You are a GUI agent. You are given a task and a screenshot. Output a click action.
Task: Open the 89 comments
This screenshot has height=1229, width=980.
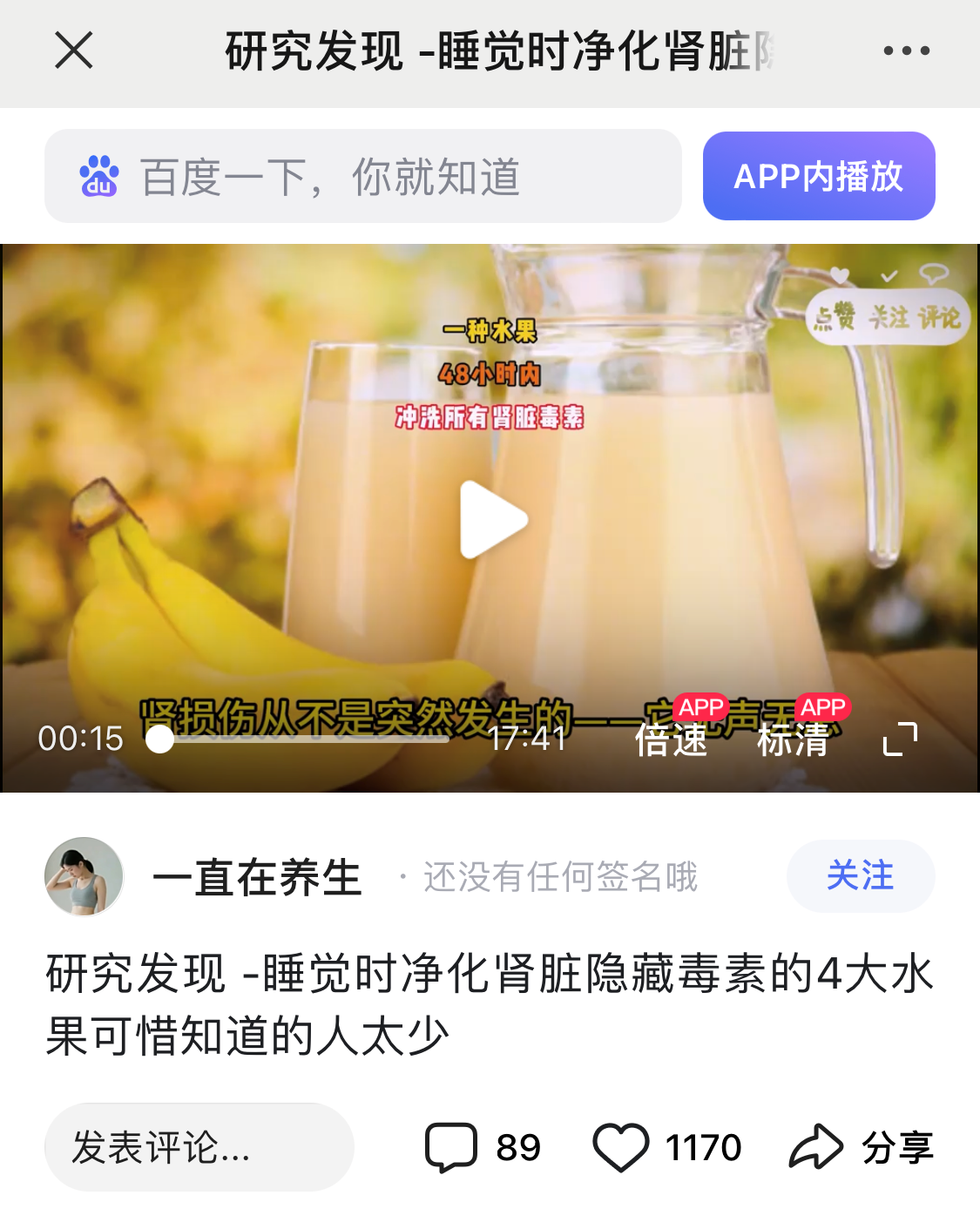tap(482, 1147)
